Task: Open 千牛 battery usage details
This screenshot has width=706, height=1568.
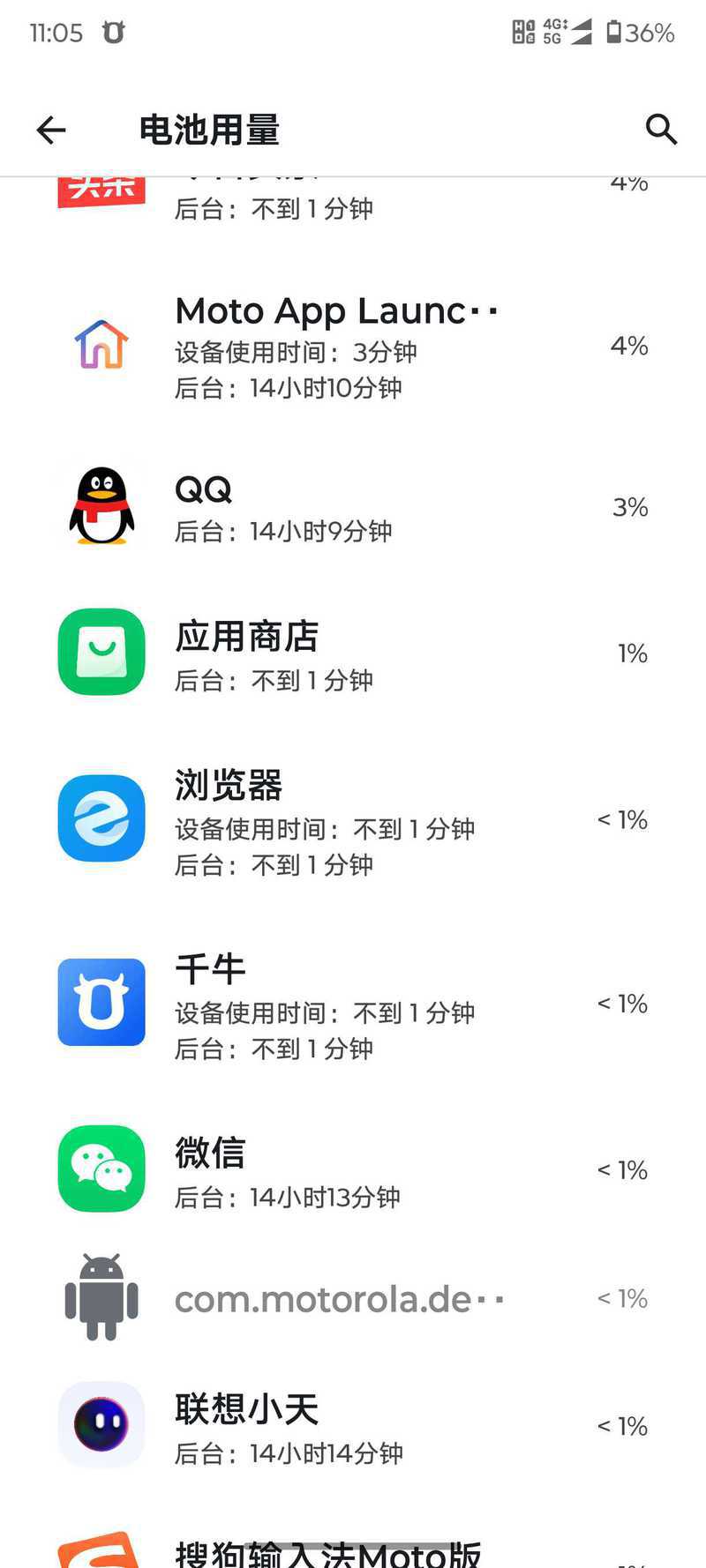Action: (353, 1004)
